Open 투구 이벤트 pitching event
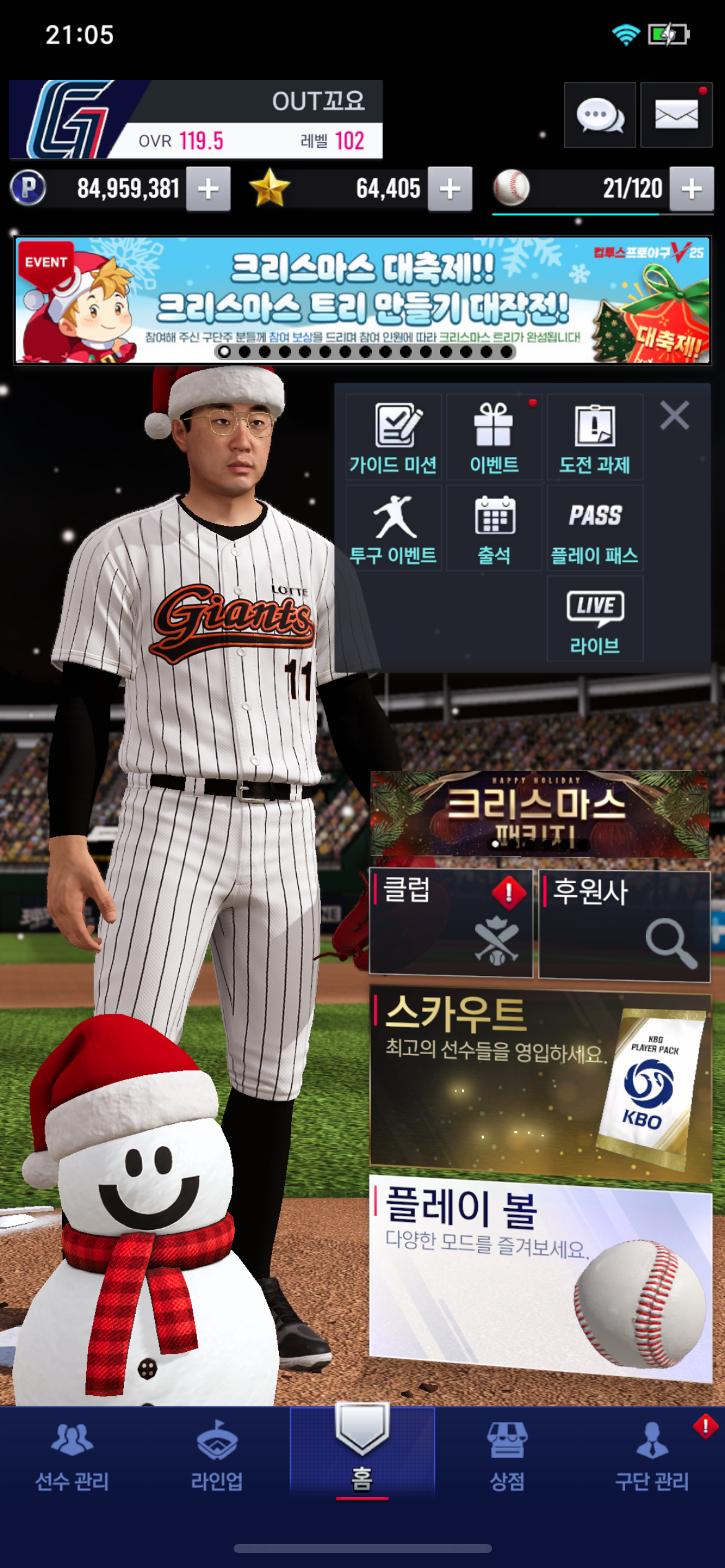Screen dimensions: 725x1568 393,528
